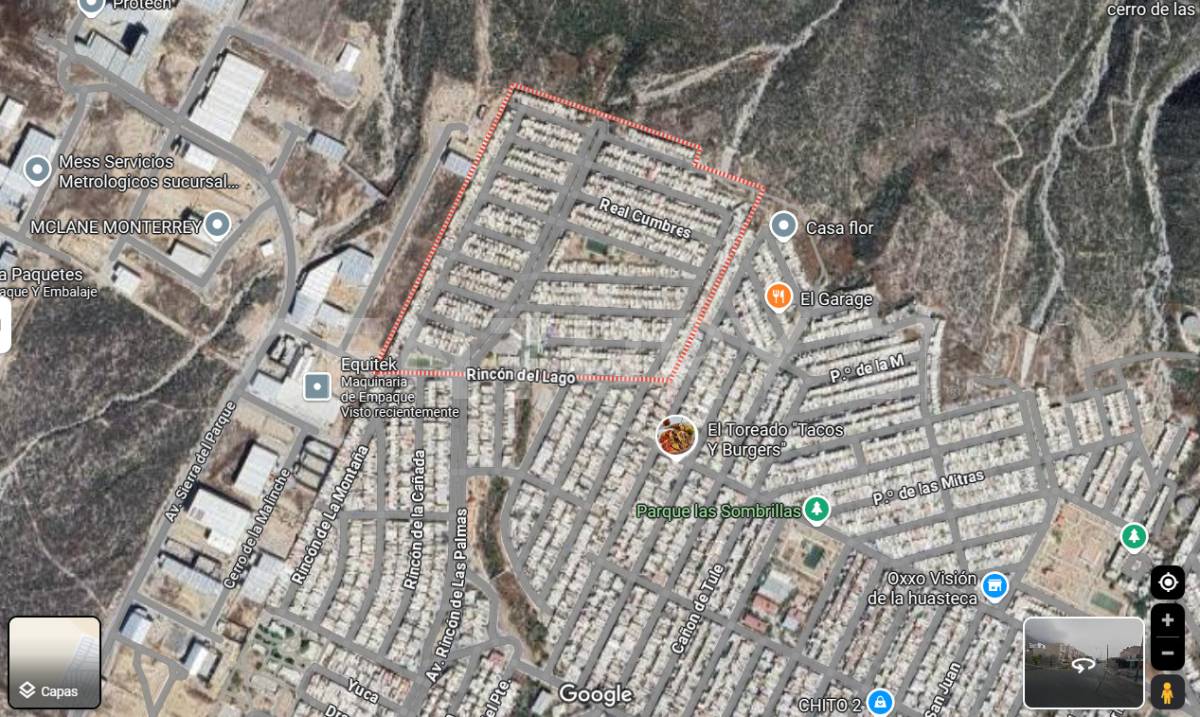Open Mess Servicios Metrologicos marker

click(x=38, y=169)
